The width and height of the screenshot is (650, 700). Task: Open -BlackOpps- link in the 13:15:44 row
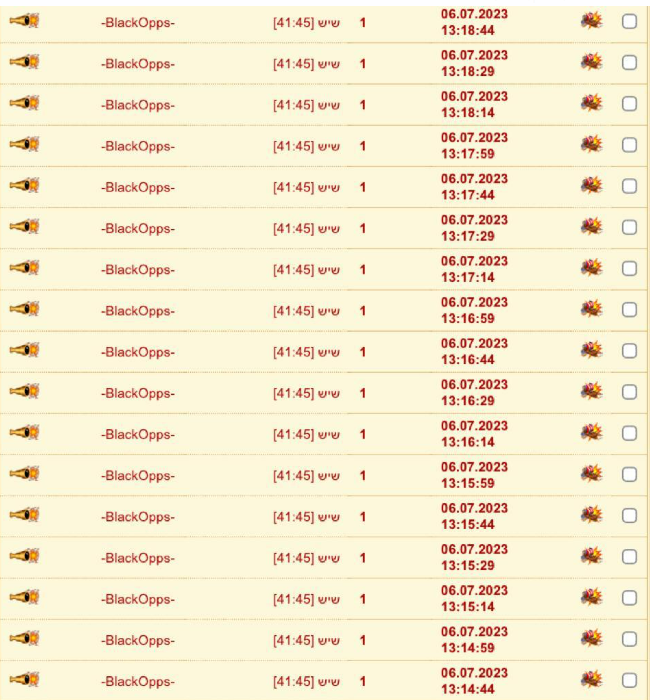pyautogui.click(x=138, y=517)
